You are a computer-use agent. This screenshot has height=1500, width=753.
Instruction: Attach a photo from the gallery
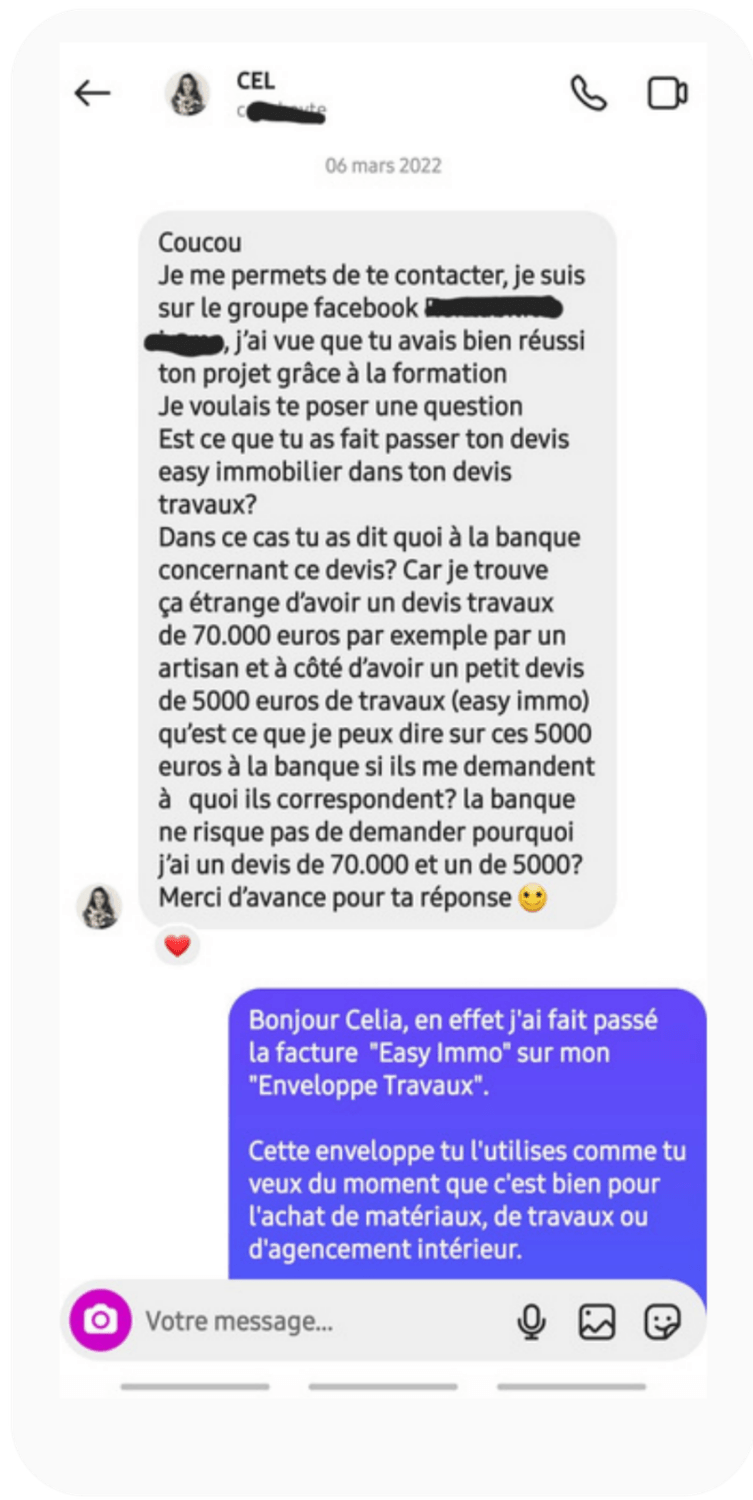pos(597,1321)
